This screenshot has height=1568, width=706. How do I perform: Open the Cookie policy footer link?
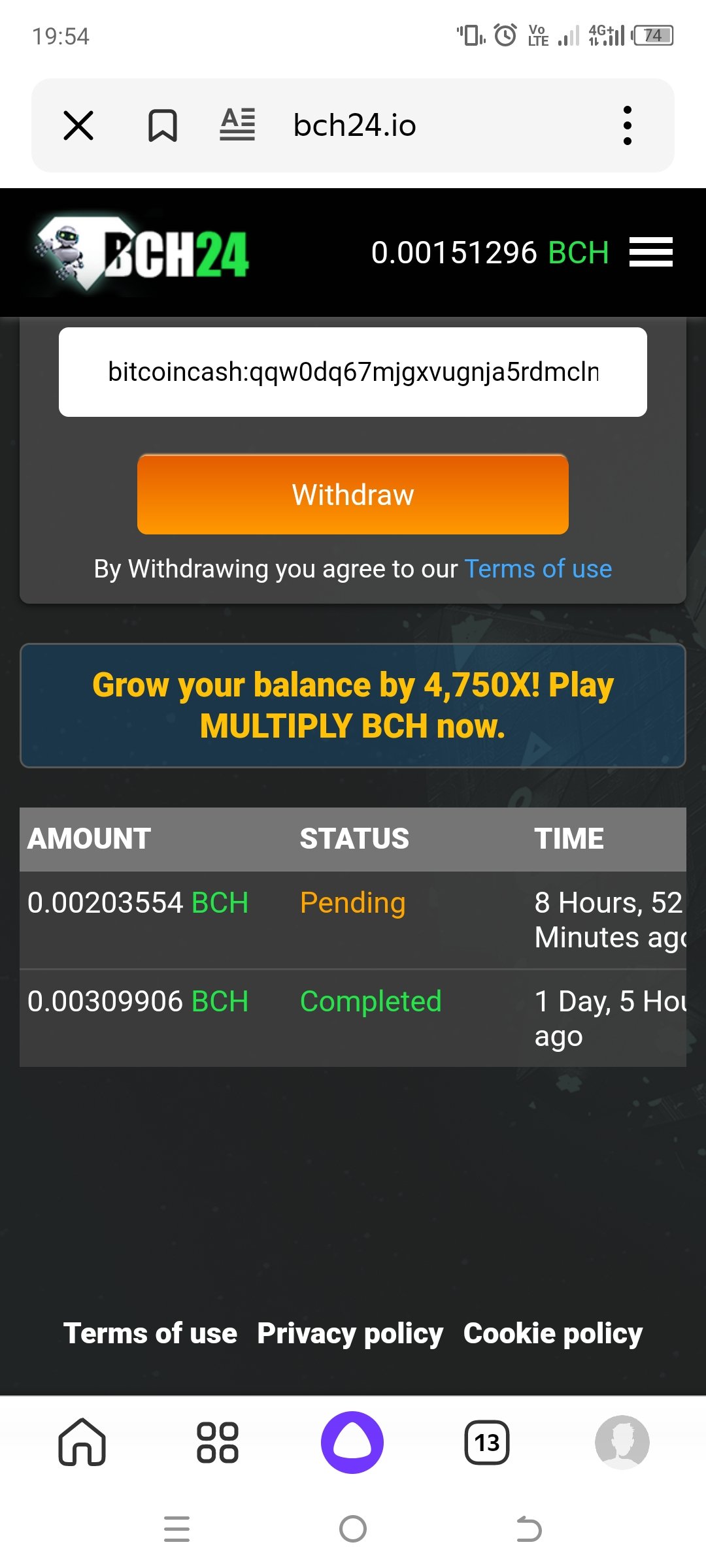click(553, 1333)
